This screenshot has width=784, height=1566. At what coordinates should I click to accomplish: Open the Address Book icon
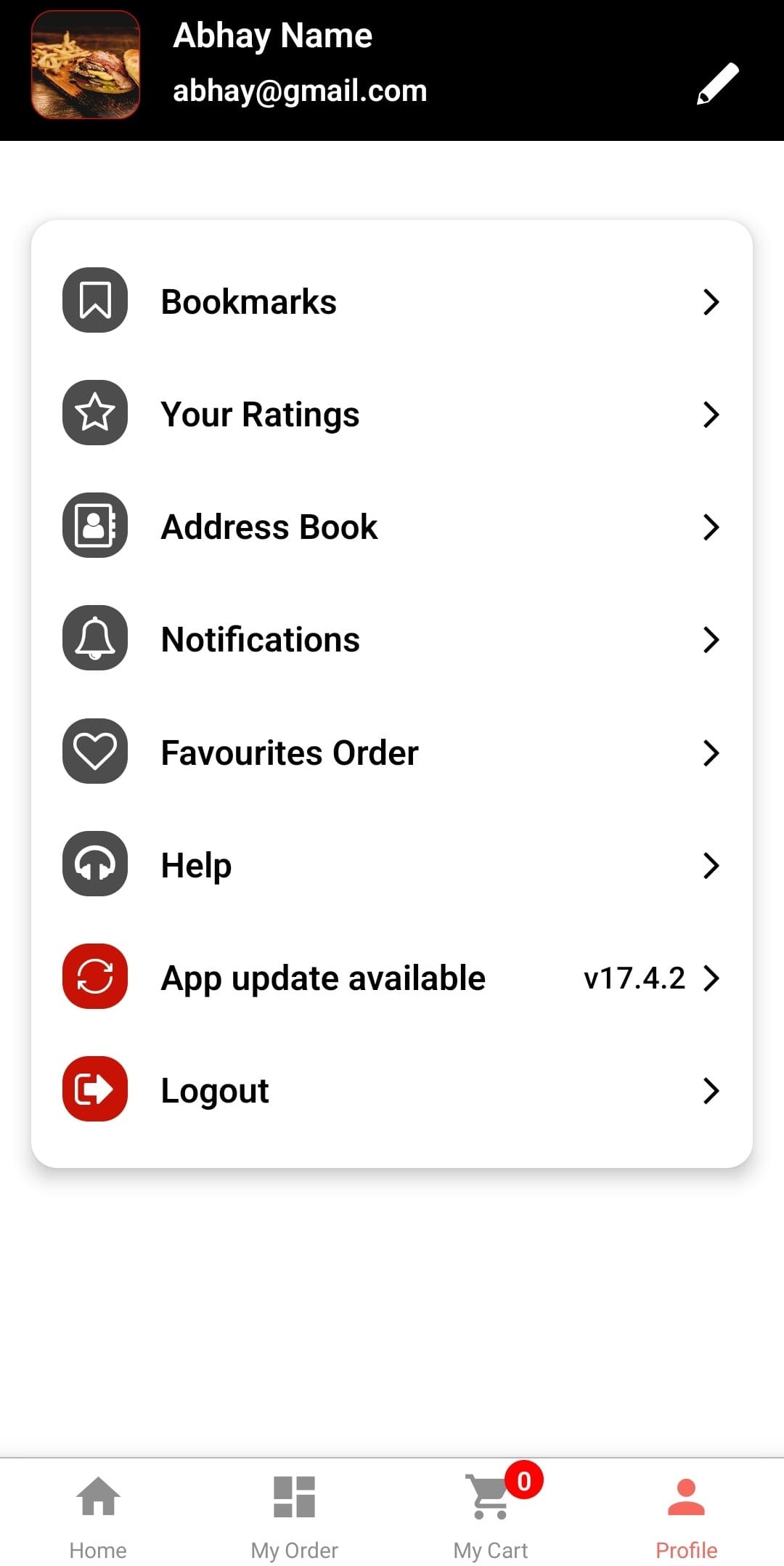tap(94, 525)
